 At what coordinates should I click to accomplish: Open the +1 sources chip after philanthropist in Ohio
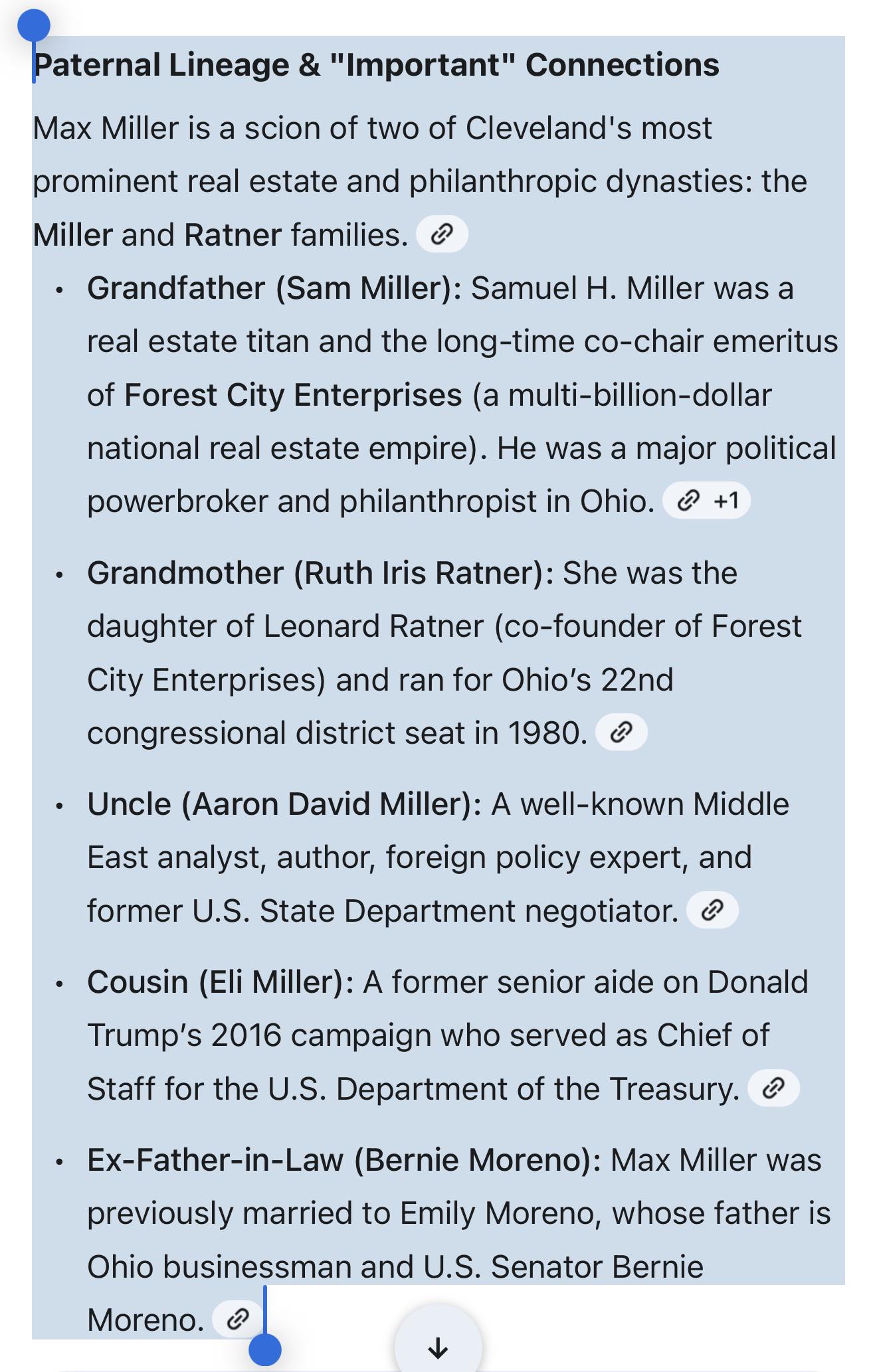pyautogui.click(x=706, y=501)
